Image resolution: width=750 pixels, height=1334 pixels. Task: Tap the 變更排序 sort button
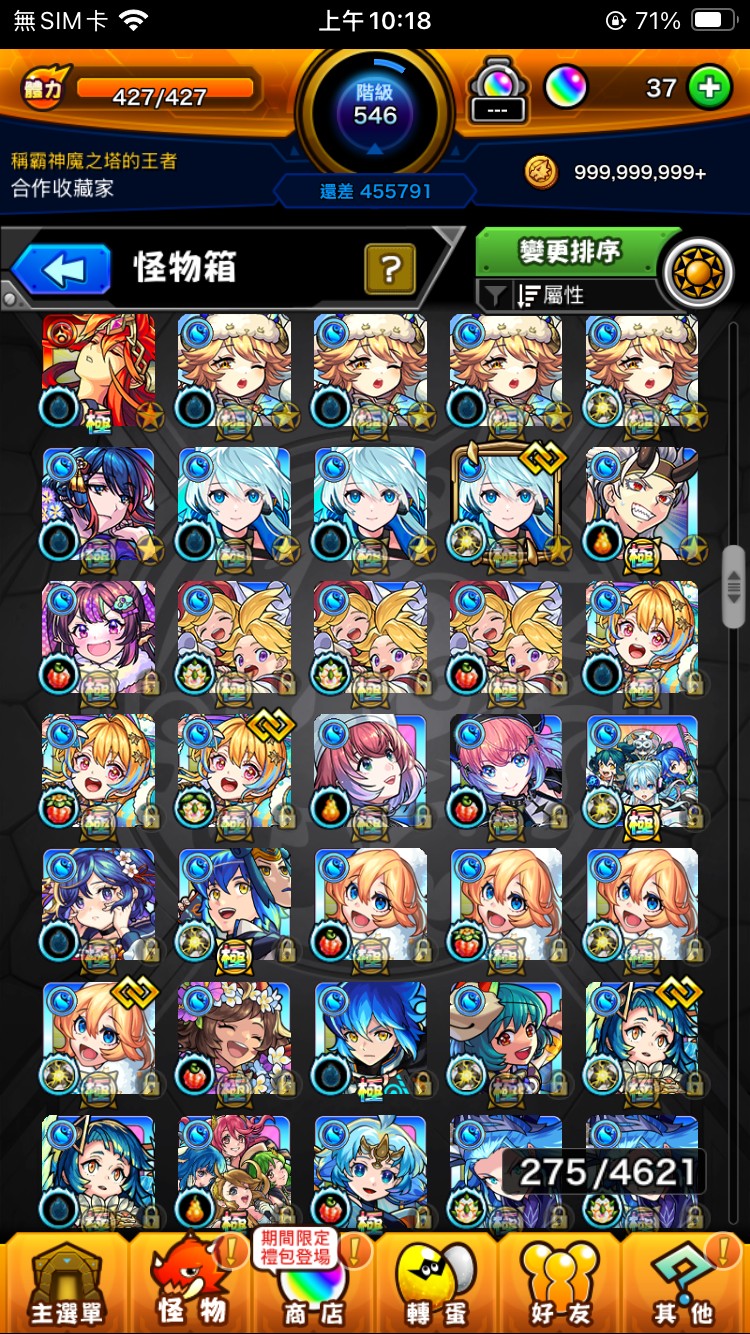point(571,252)
